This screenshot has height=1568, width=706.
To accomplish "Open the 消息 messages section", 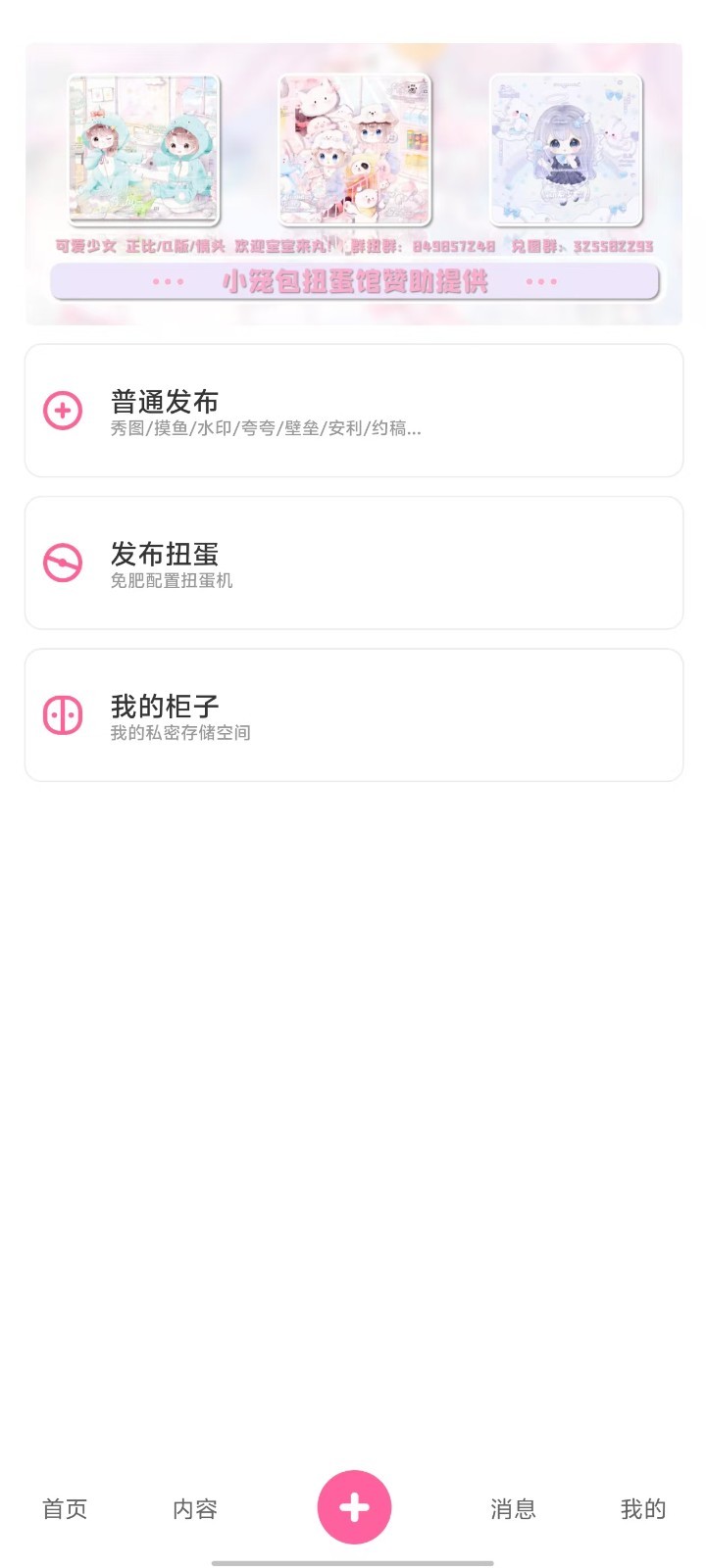I will pyautogui.click(x=512, y=1510).
